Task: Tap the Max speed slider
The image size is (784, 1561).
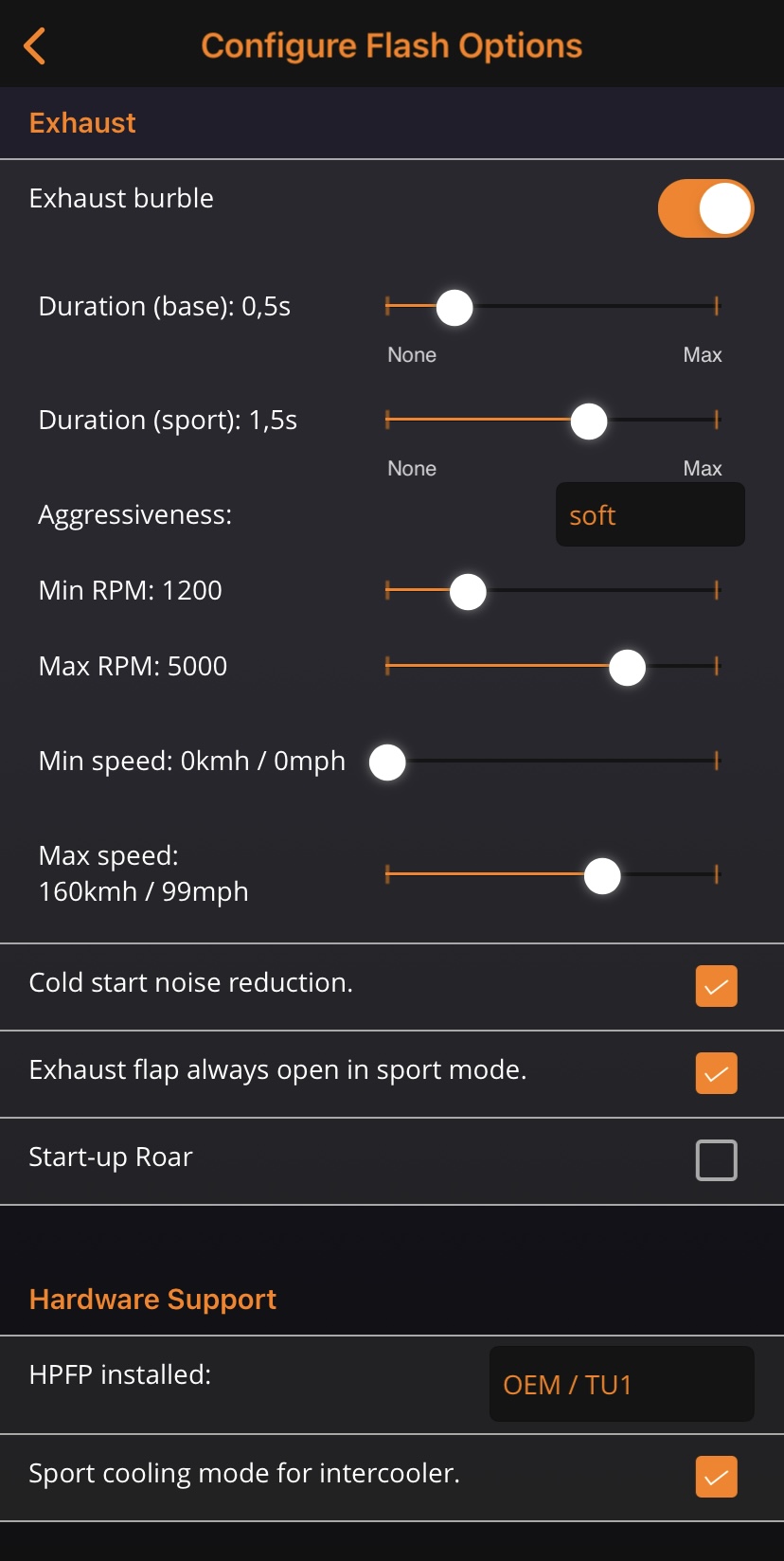Action: (x=552, y=875)
